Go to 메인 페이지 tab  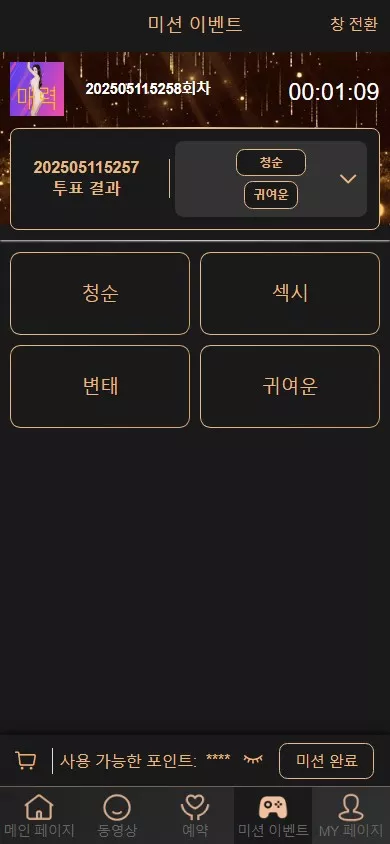click(x=39, y=815)
